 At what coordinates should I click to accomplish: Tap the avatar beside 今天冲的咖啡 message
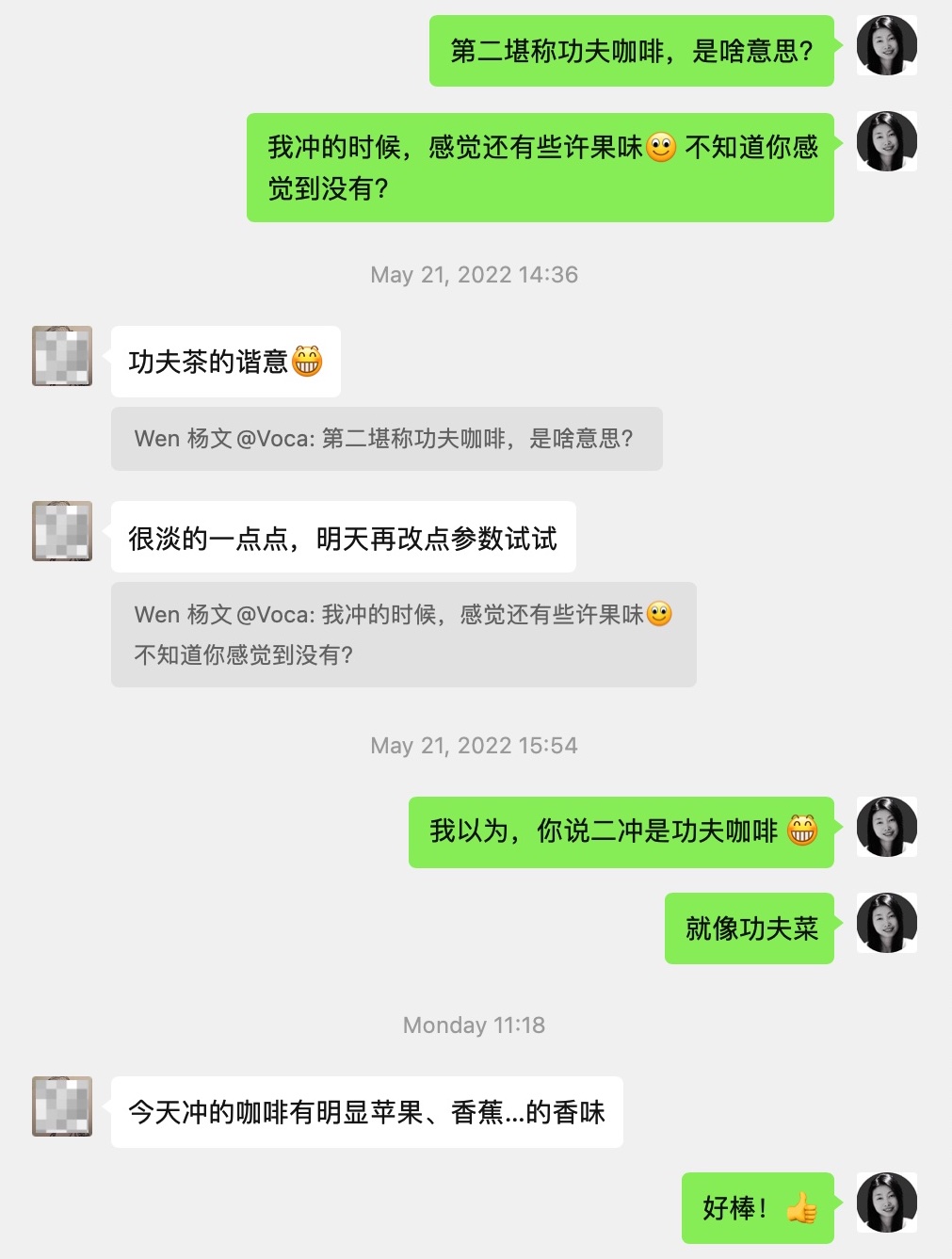(62, 1106)
